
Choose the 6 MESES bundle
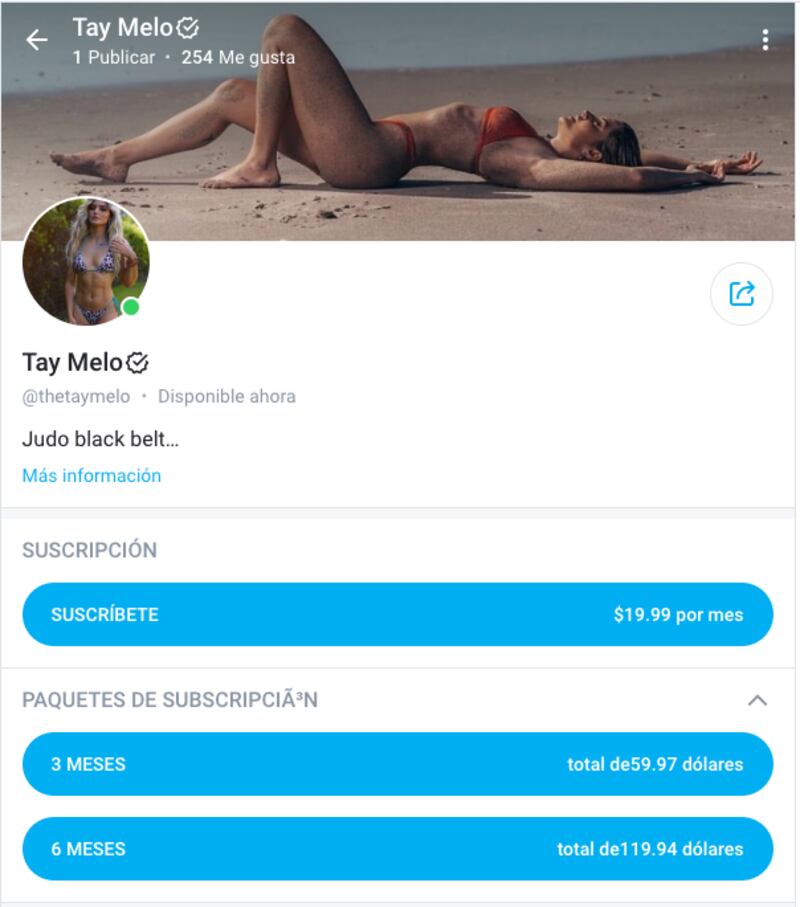point(397,849)
